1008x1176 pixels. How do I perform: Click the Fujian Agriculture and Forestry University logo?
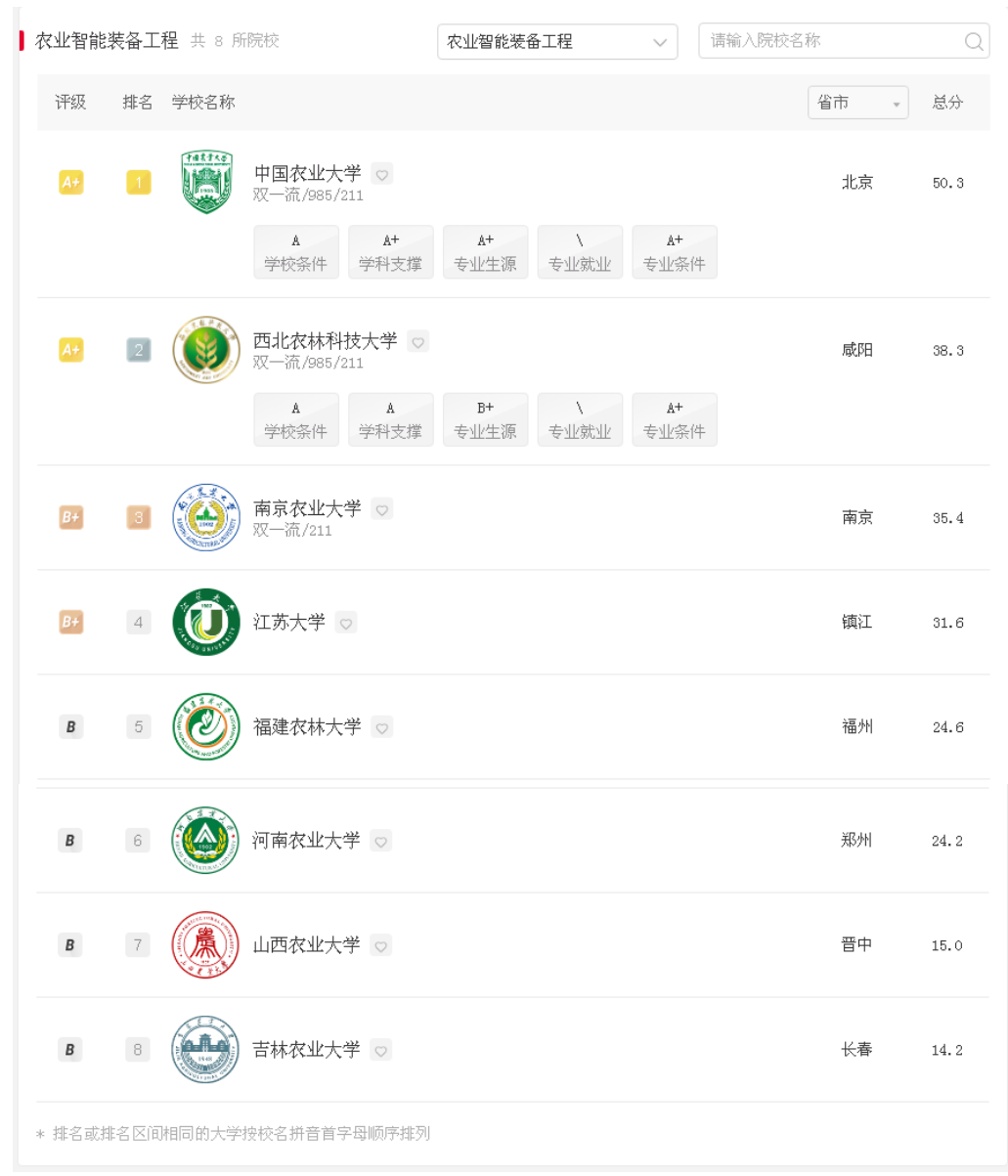pyautogui.click(x=205, y=727)
